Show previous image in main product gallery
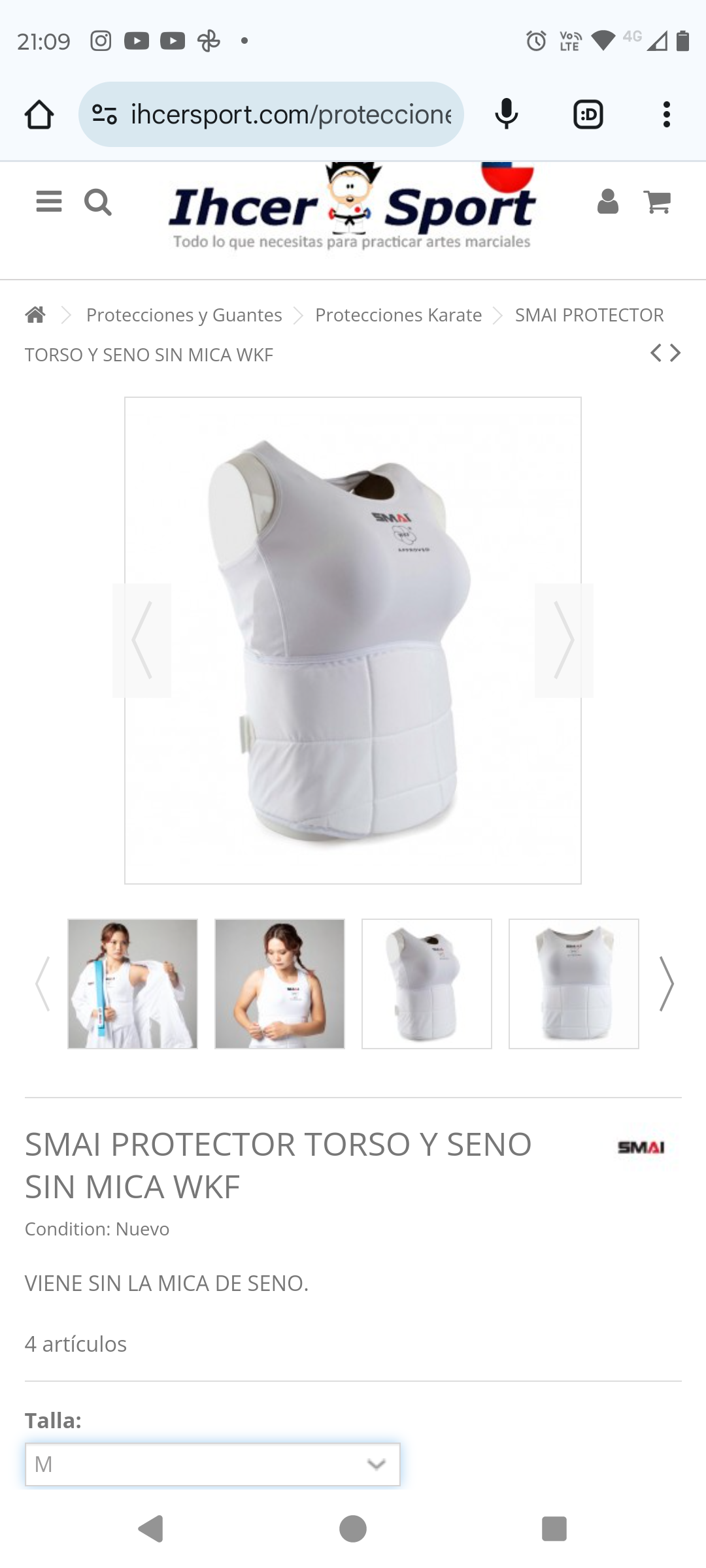 pos(142,640)
